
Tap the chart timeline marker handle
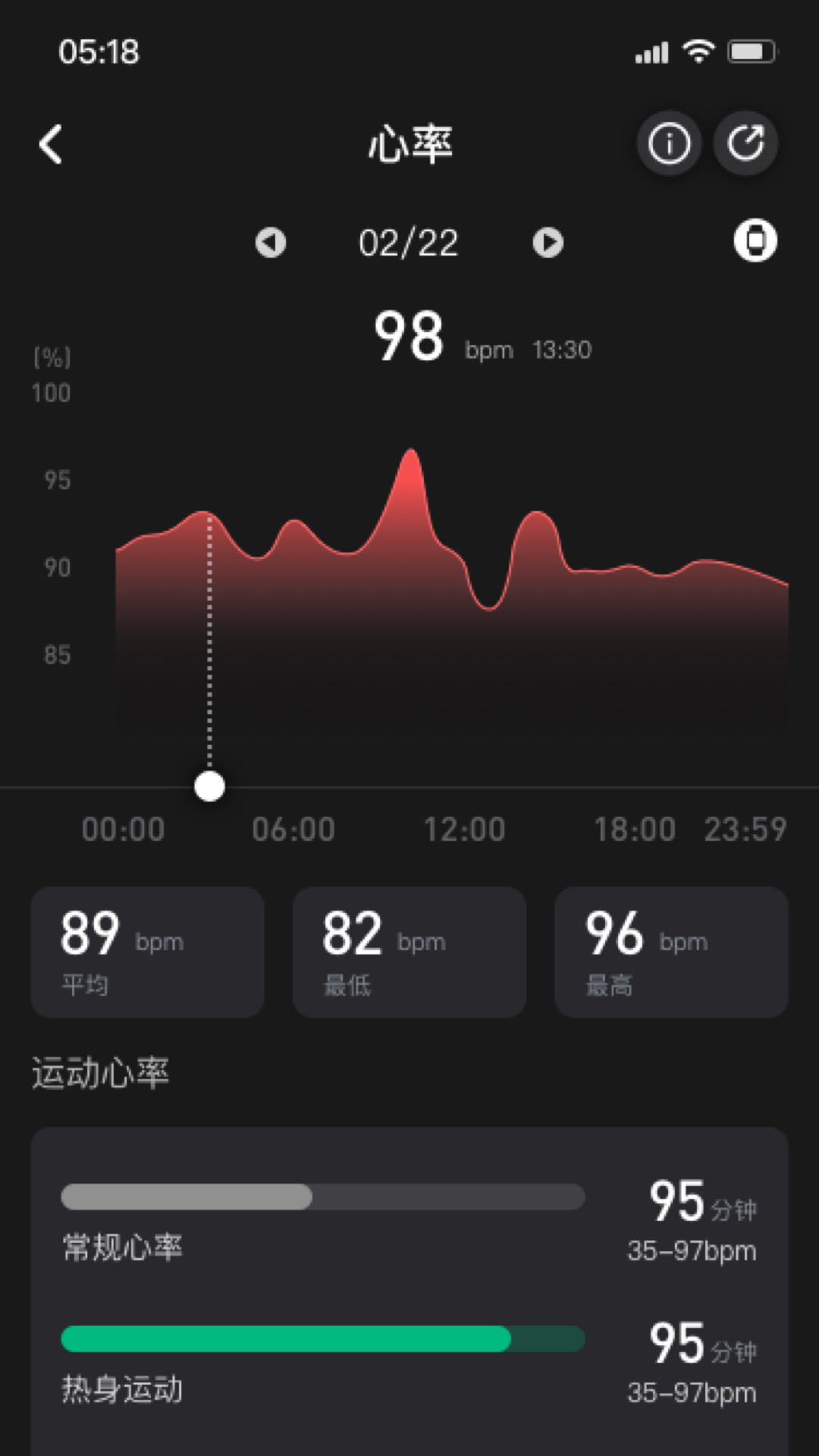209,786
